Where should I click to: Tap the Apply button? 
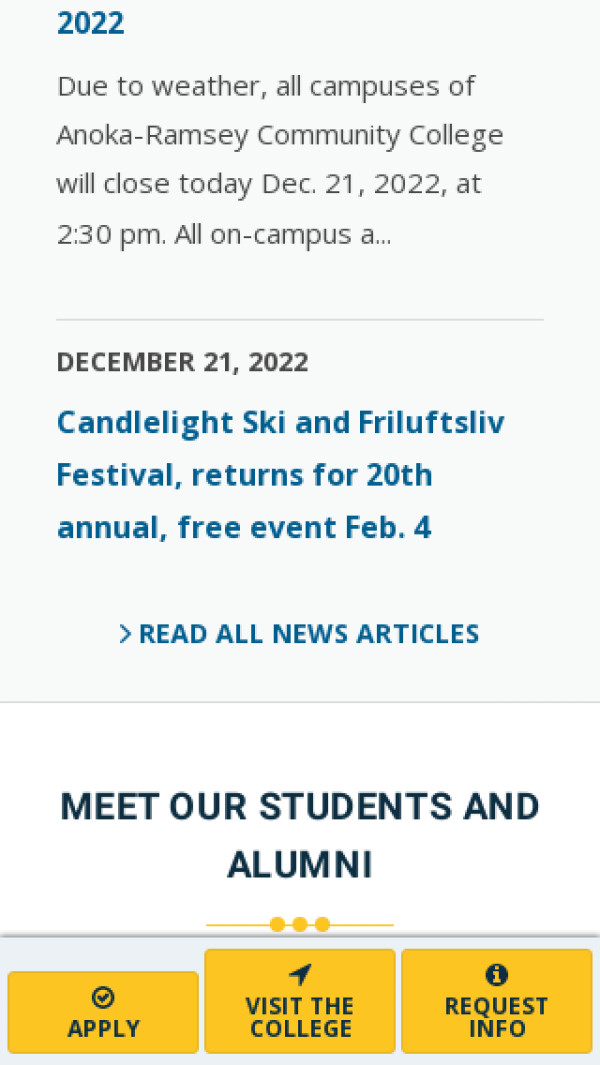pos(103,1012)
